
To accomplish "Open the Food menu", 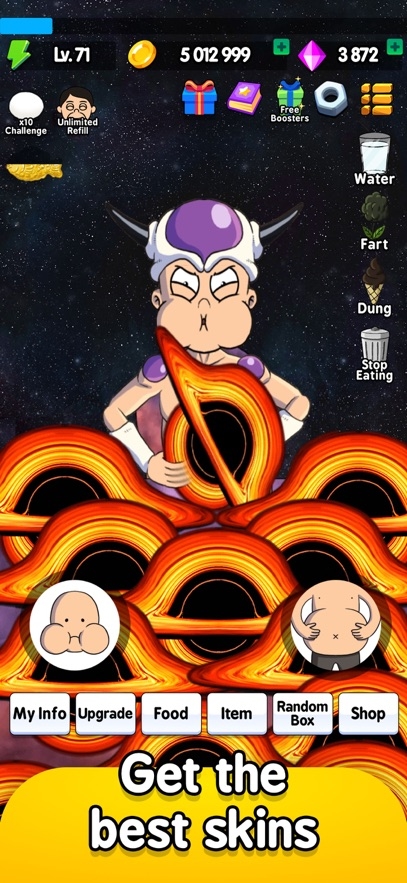I will click(171, 713).
